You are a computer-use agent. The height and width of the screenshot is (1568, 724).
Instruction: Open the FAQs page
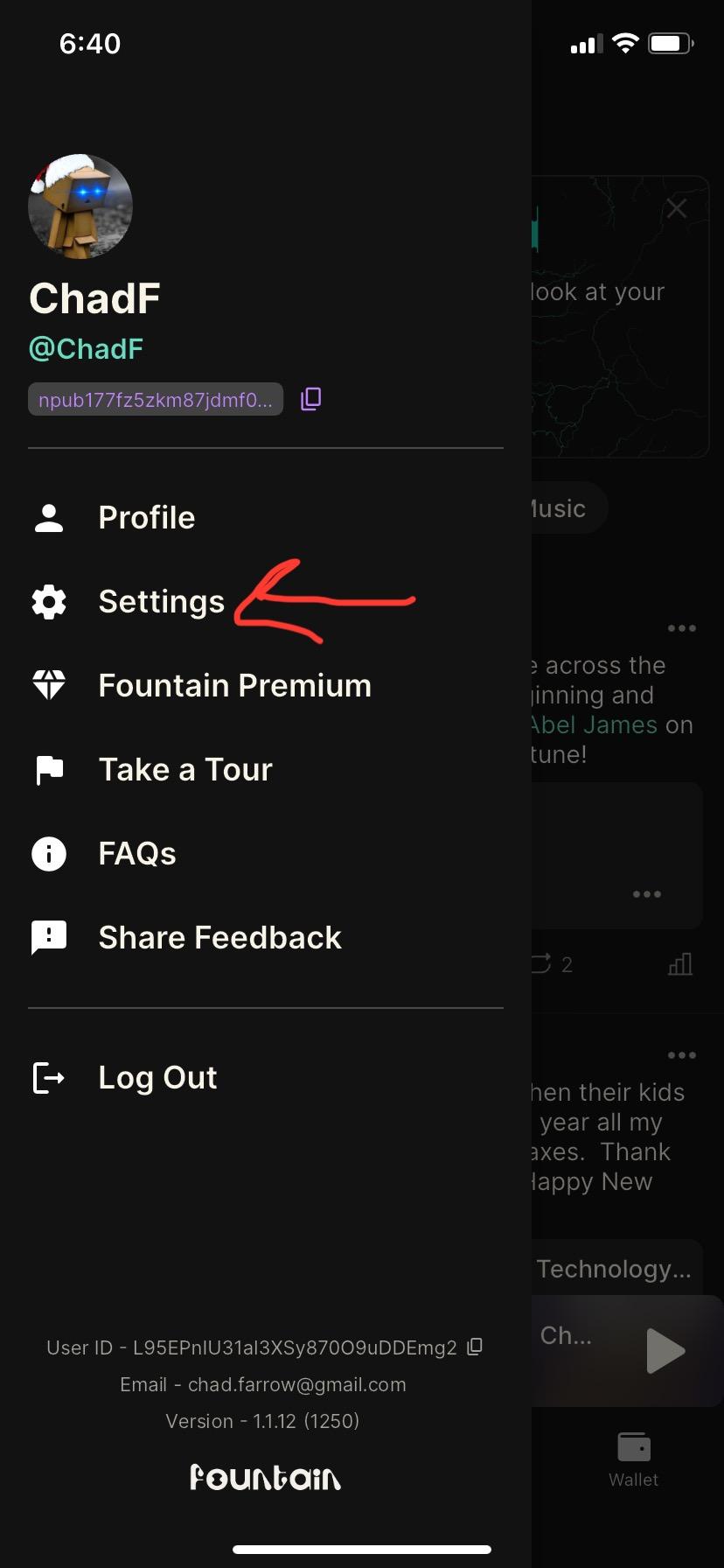click(266, 853)
